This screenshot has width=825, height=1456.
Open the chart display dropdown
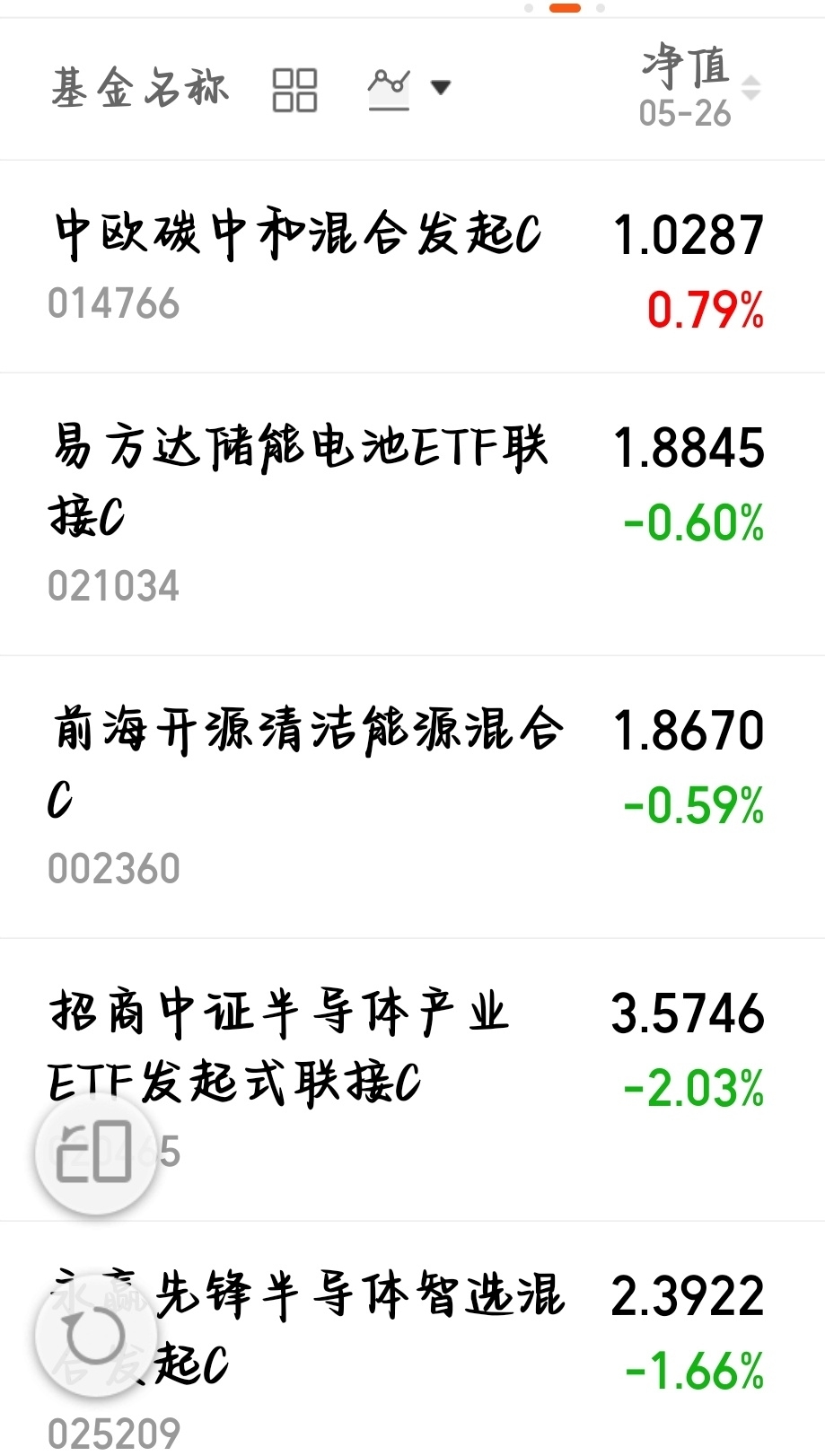[409, 89]
